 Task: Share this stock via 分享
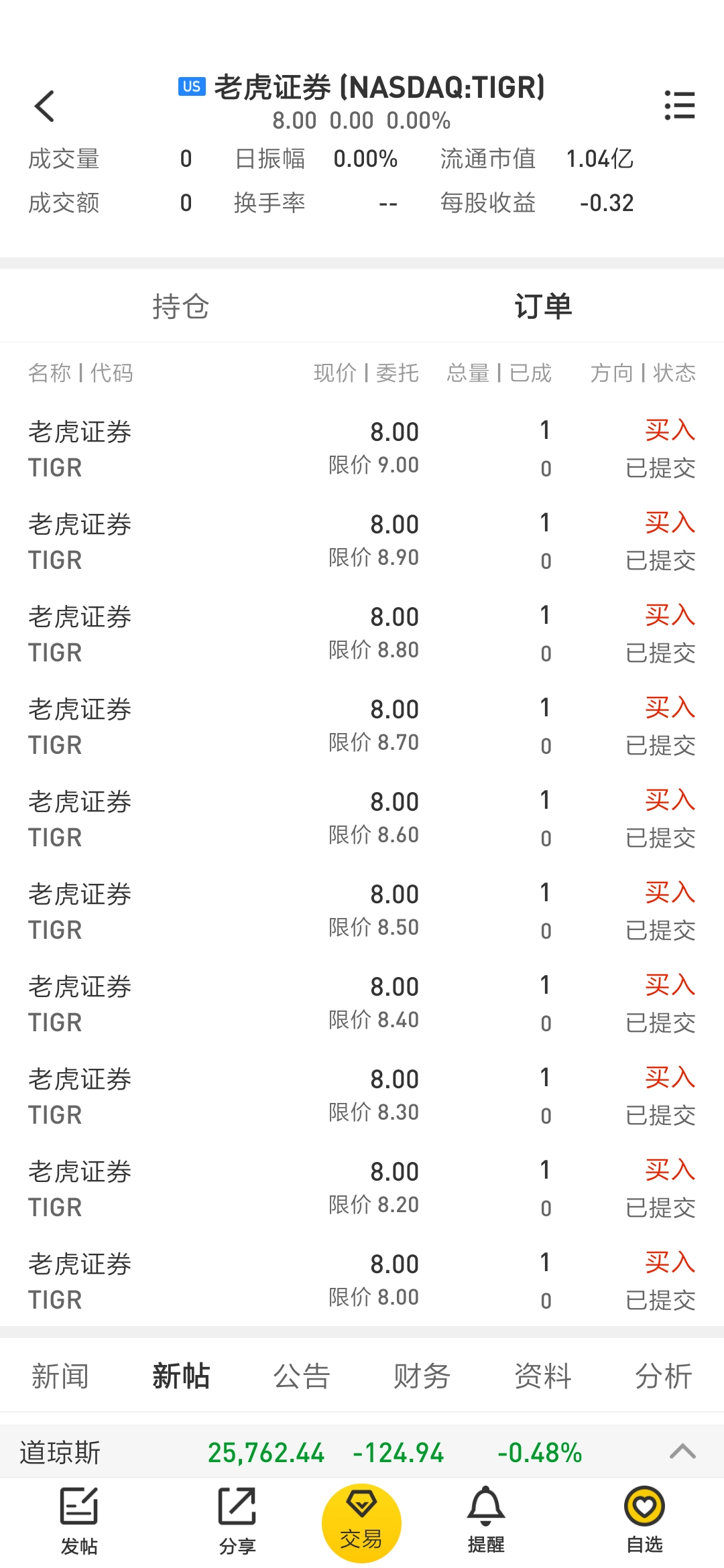coord(237,1521)
